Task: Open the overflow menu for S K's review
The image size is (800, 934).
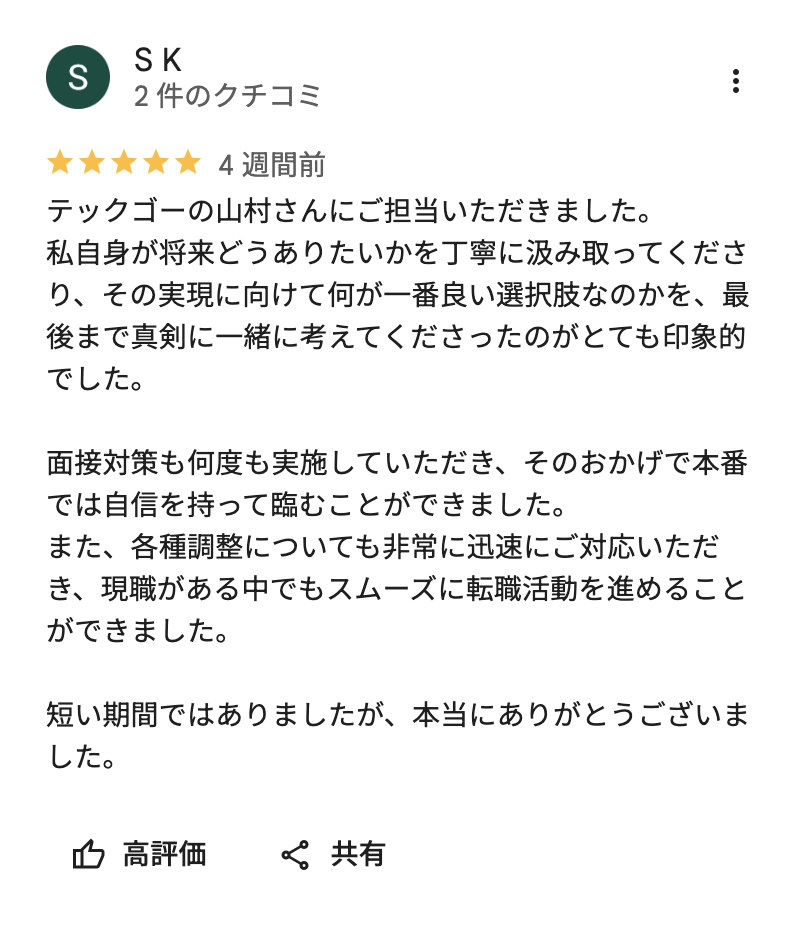Action: coord(735,81)
